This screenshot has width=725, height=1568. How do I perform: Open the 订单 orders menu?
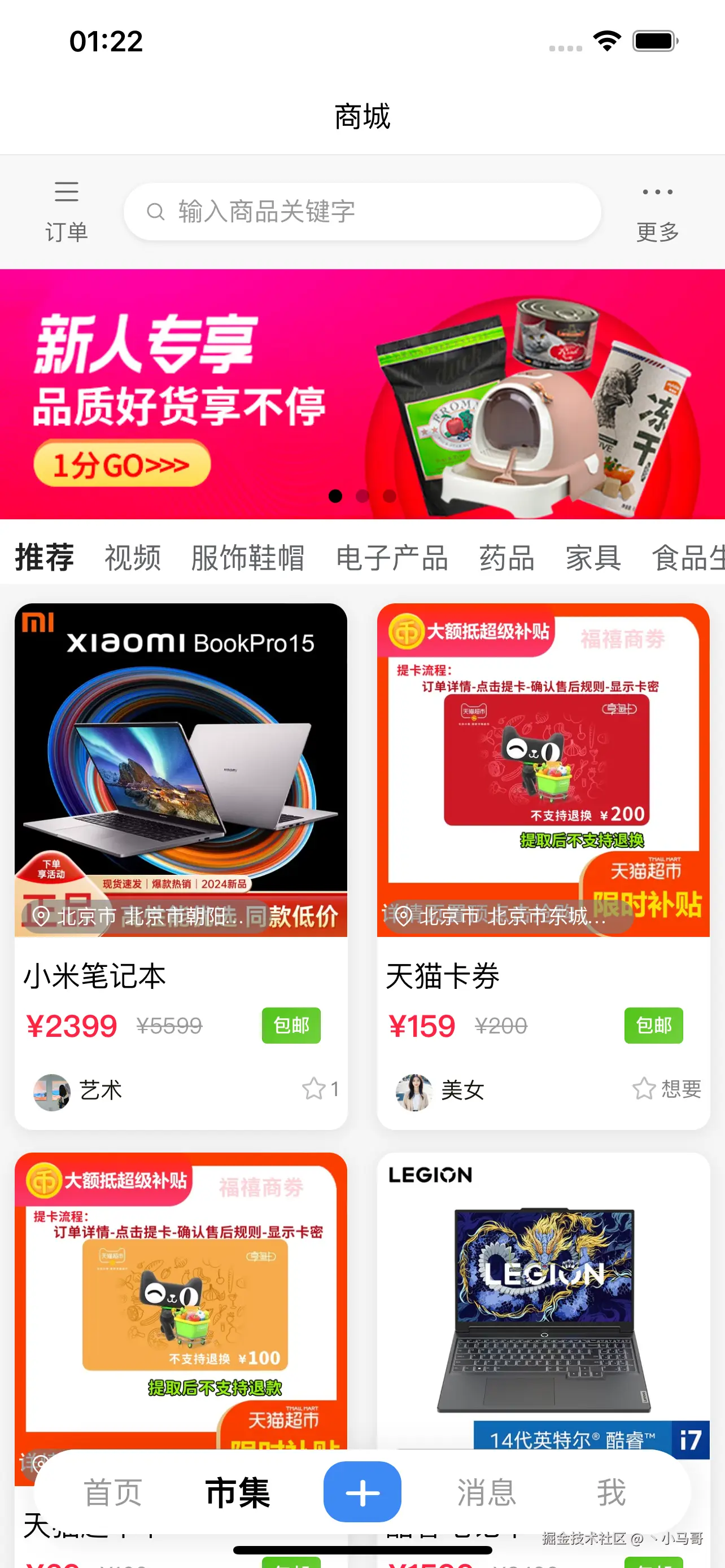[x=67, y=211]
